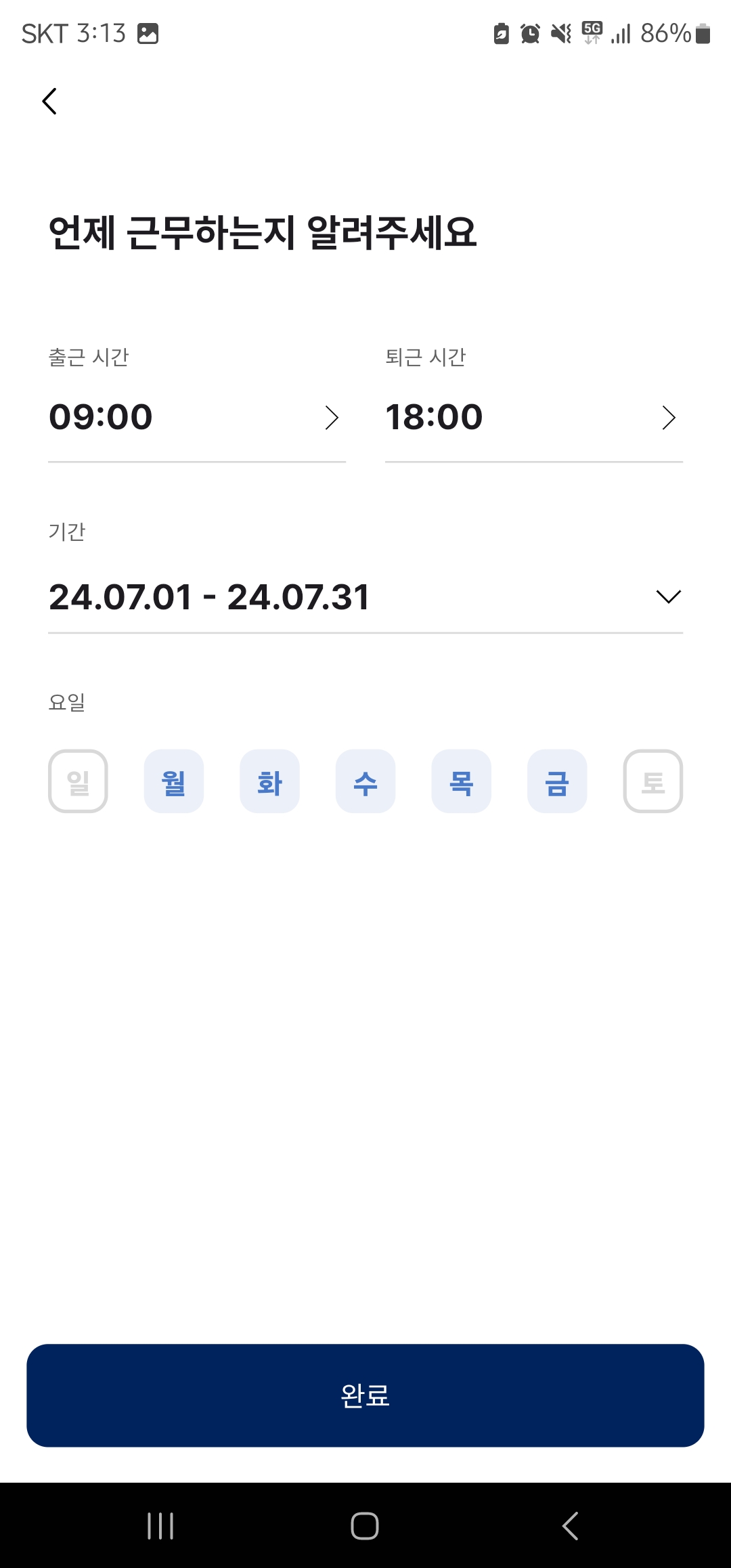Screen dimensions: 731x1568
Task: Deselect Monday (월) working day
Action: [x=173, y=781]
